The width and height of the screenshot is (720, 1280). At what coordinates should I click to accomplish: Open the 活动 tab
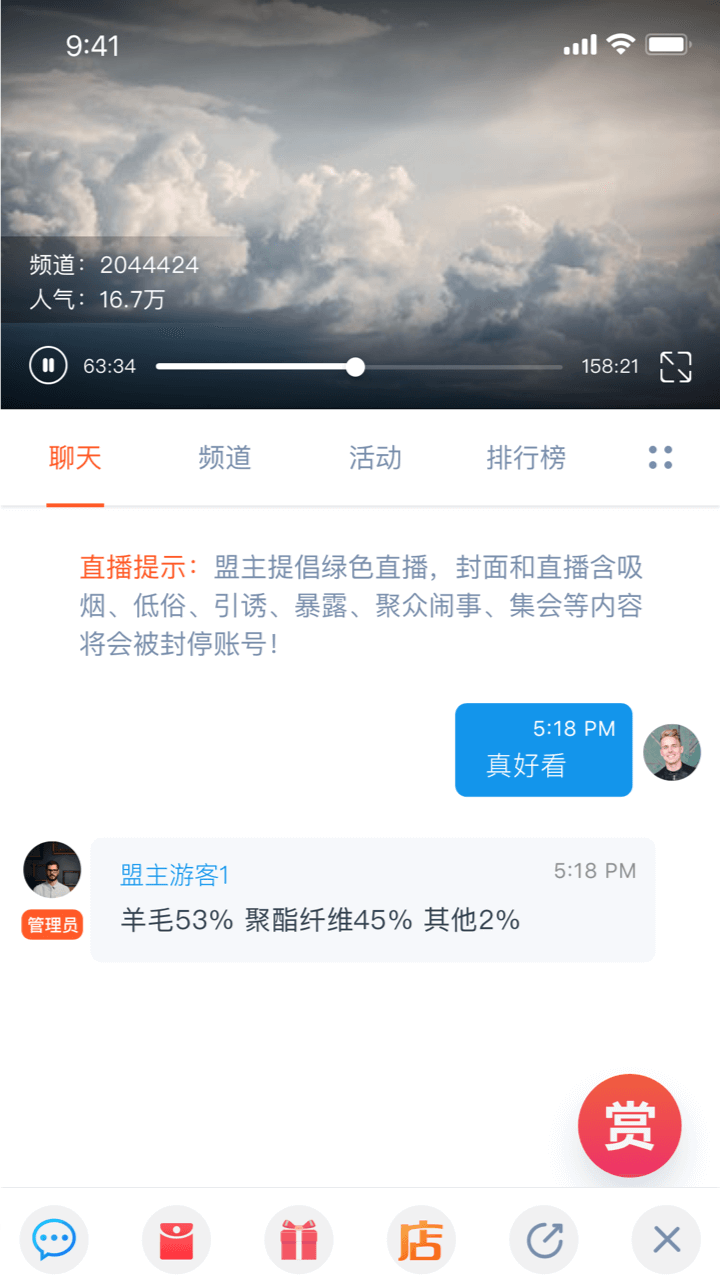tap(375, 458)
